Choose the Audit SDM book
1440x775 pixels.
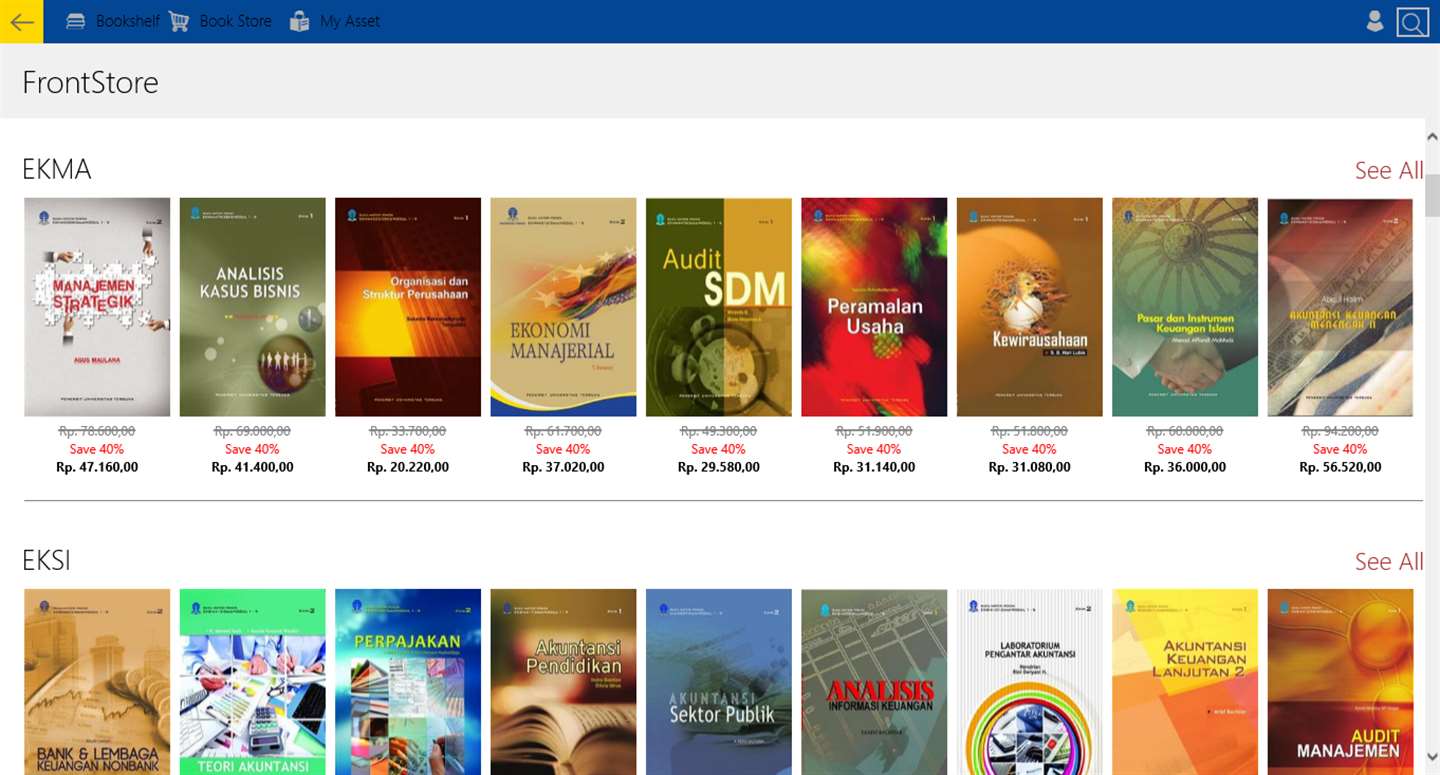click(718, 307)
